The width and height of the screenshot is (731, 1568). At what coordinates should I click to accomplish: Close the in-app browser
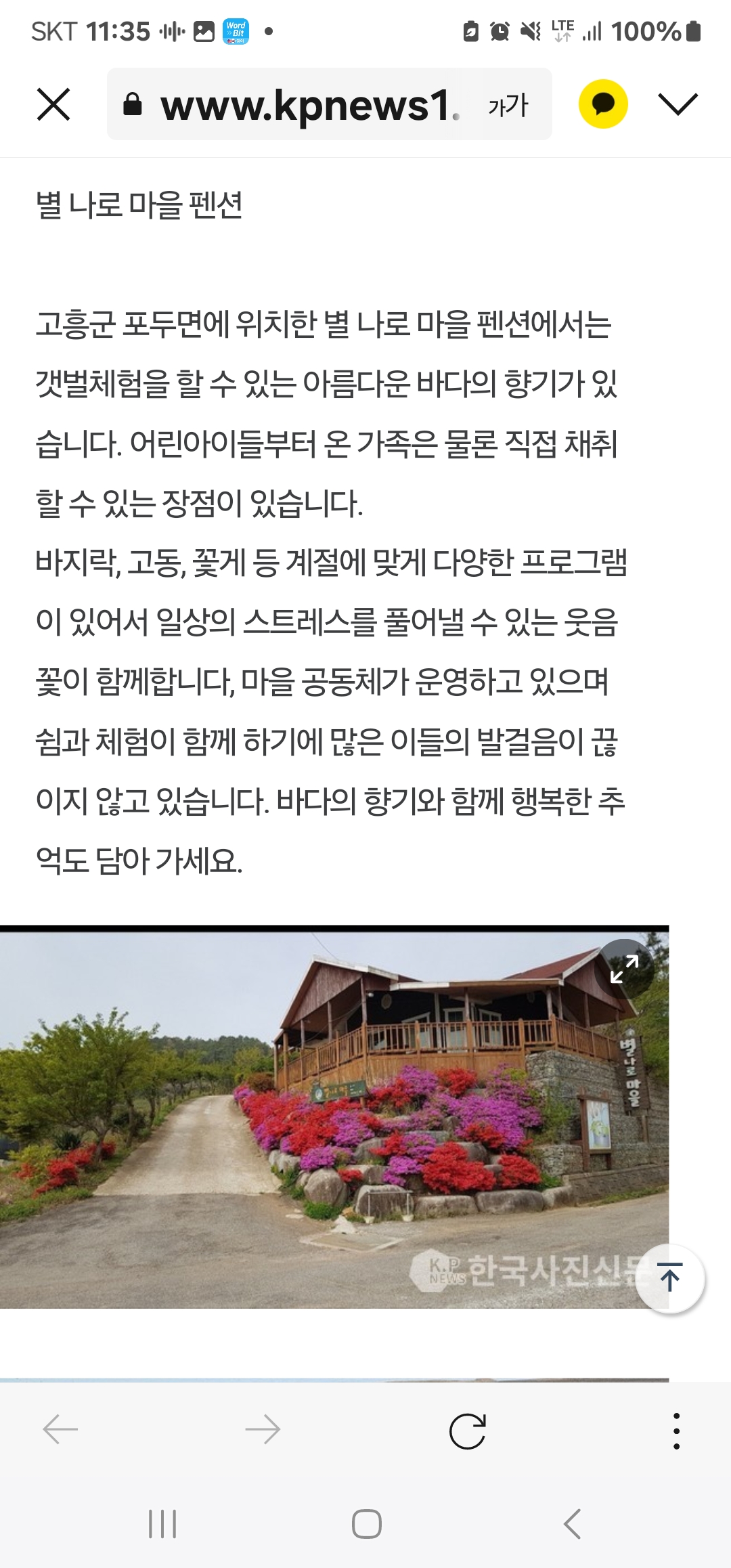[53, 104]
